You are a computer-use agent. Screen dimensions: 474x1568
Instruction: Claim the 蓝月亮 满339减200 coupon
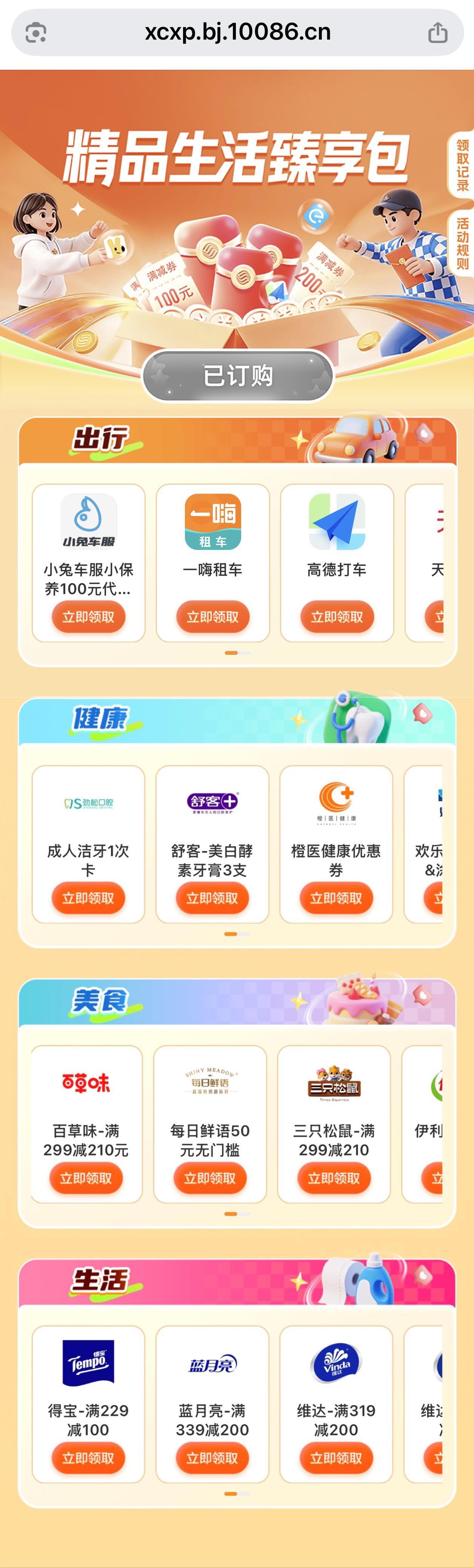coord(212,1458)
